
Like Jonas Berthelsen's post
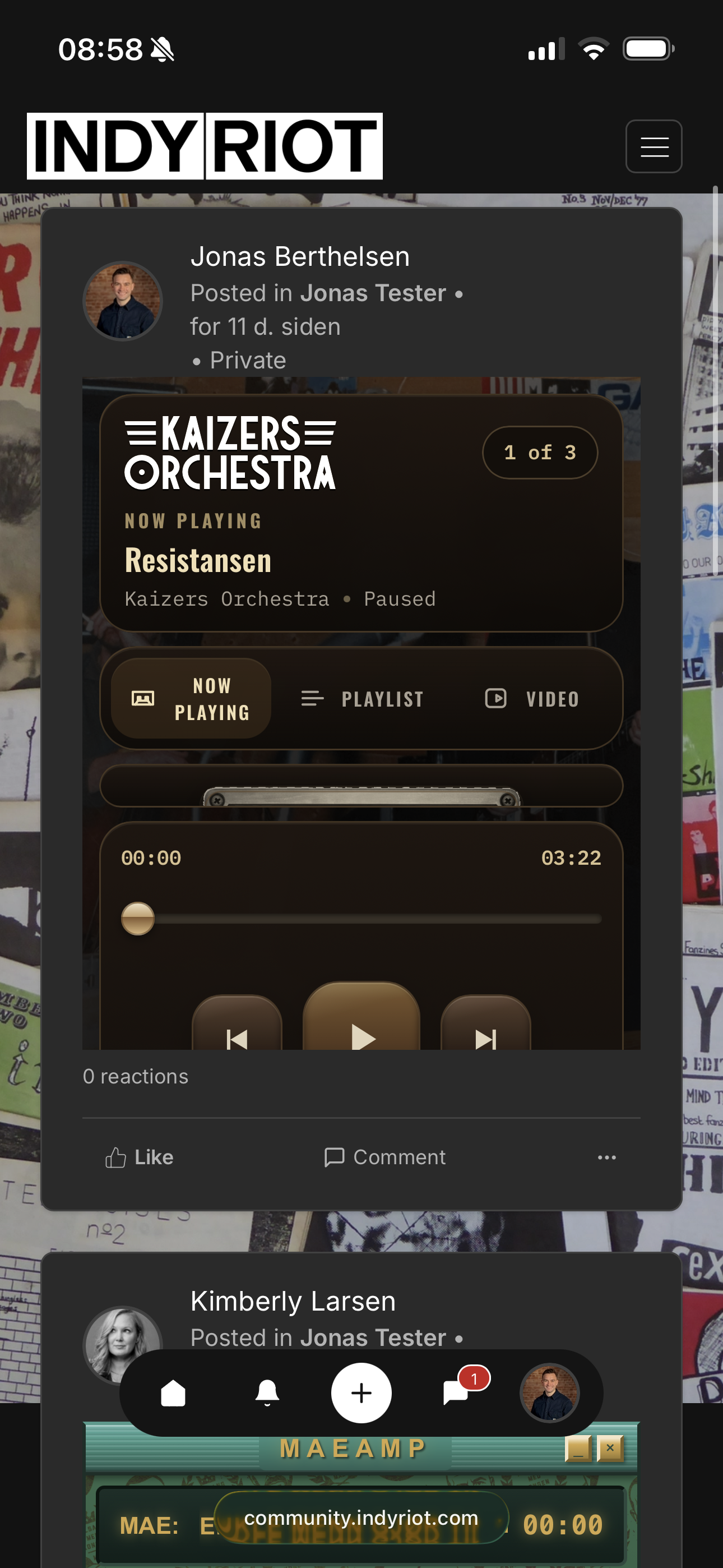point(140,1157)
